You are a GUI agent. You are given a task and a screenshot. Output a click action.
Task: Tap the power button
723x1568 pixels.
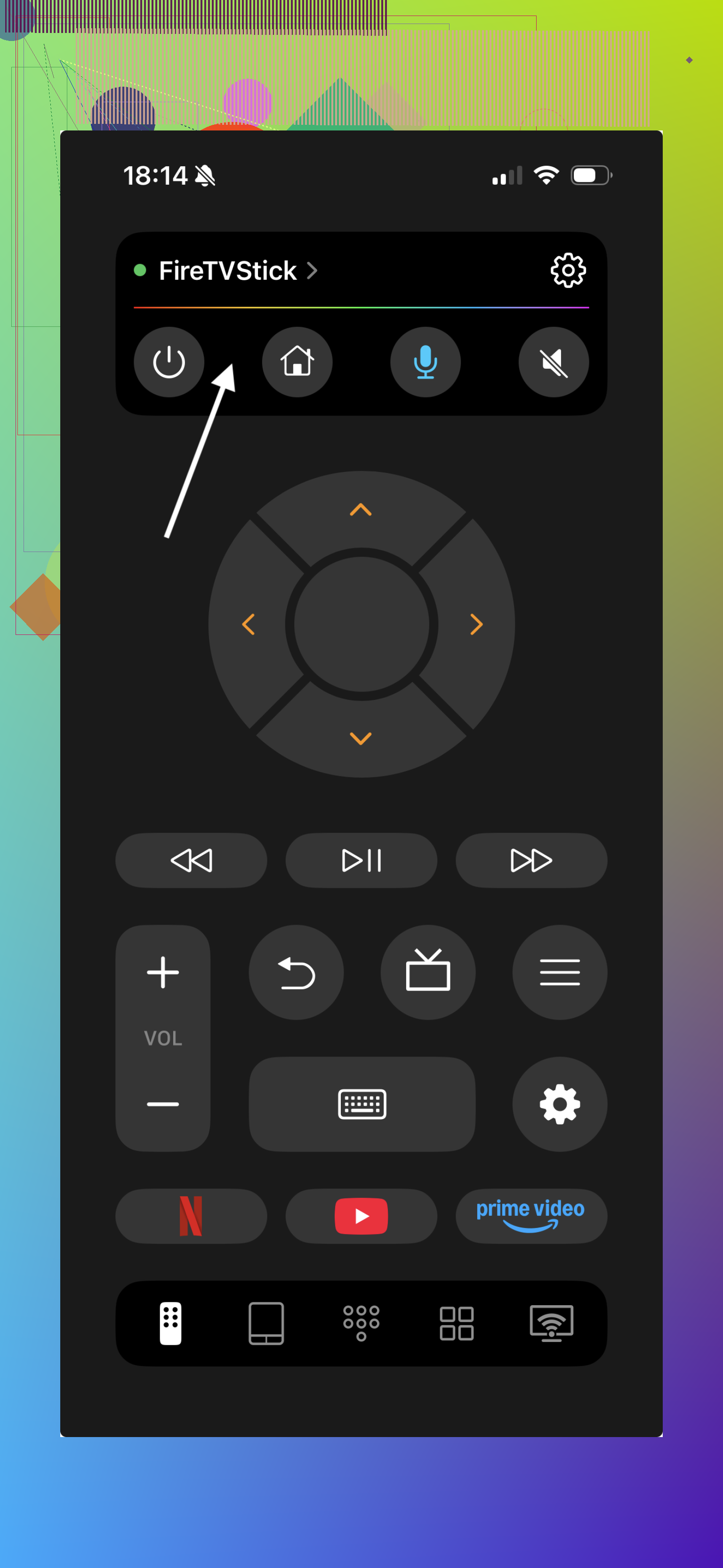point(169,362)
